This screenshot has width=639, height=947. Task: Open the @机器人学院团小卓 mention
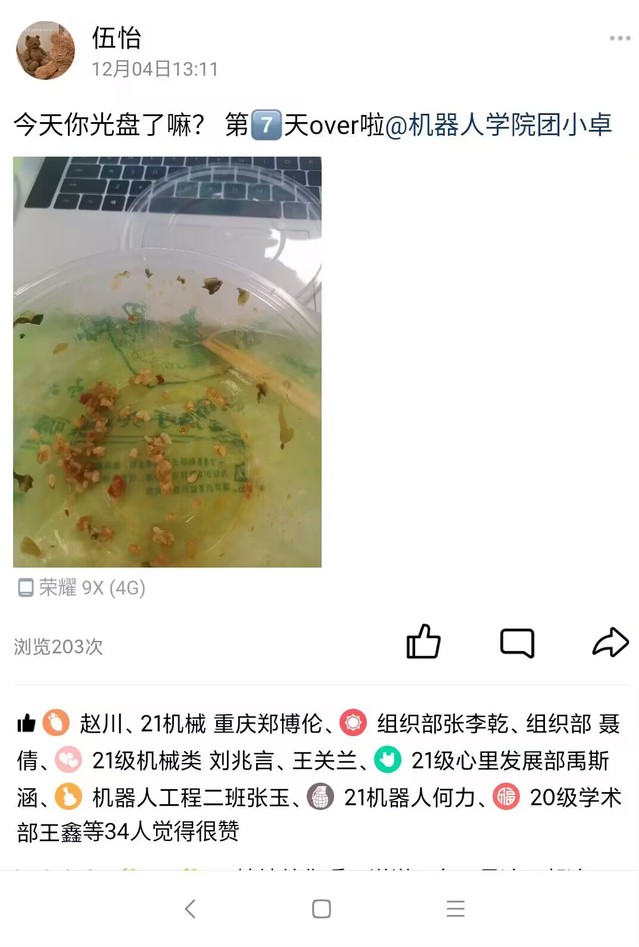(x=498, y=125)
